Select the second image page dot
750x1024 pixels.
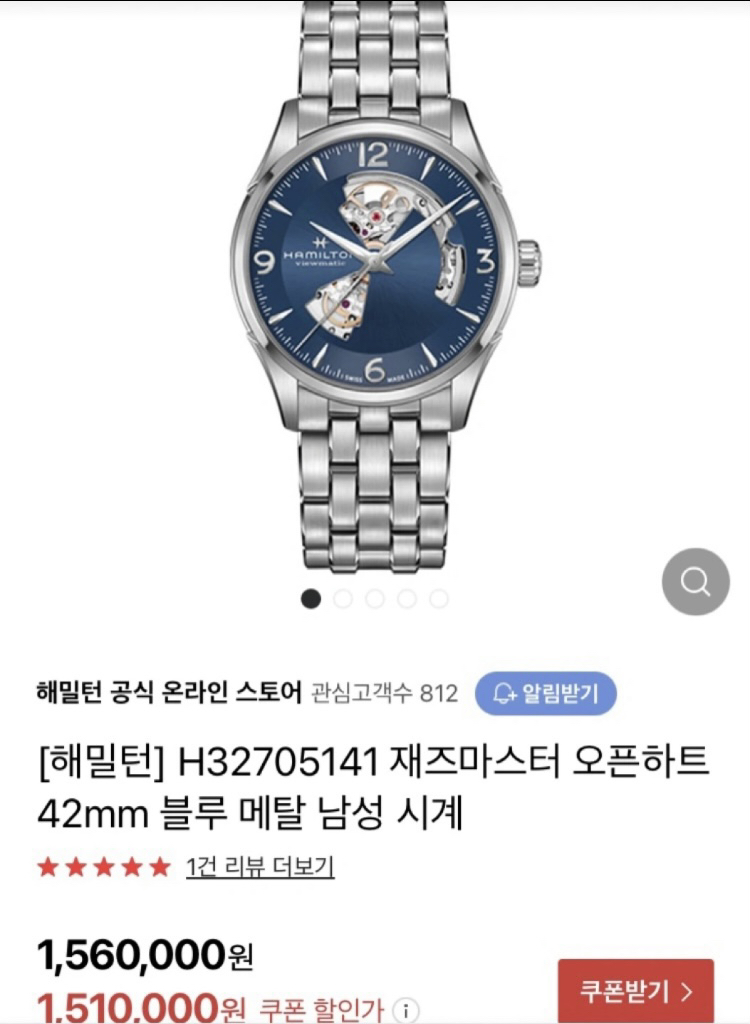tap(343, 599)
